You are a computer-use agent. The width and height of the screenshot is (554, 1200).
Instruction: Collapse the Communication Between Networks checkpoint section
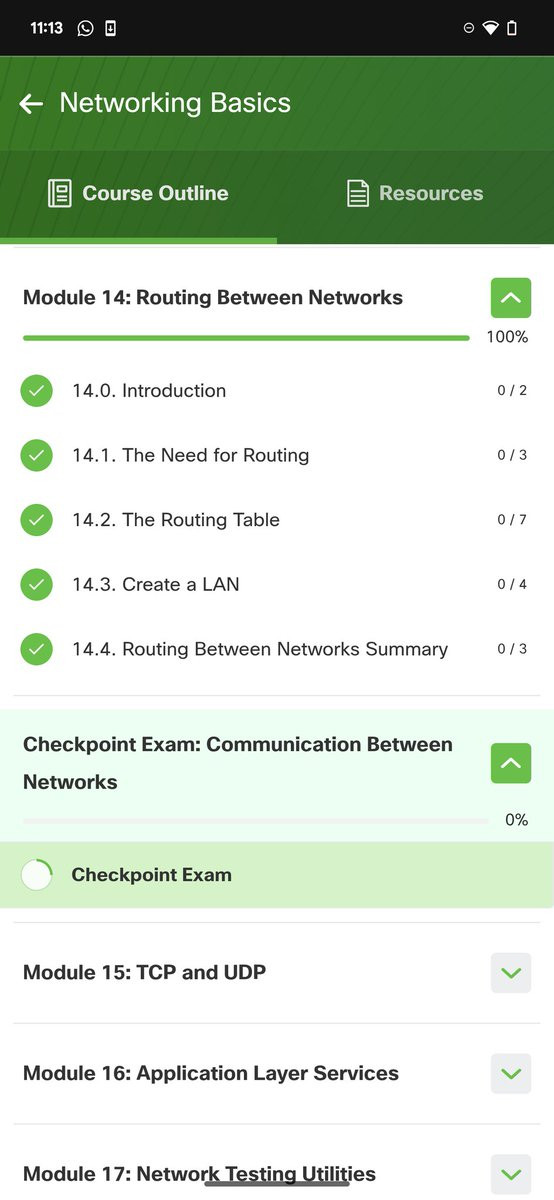pos(510,764)
